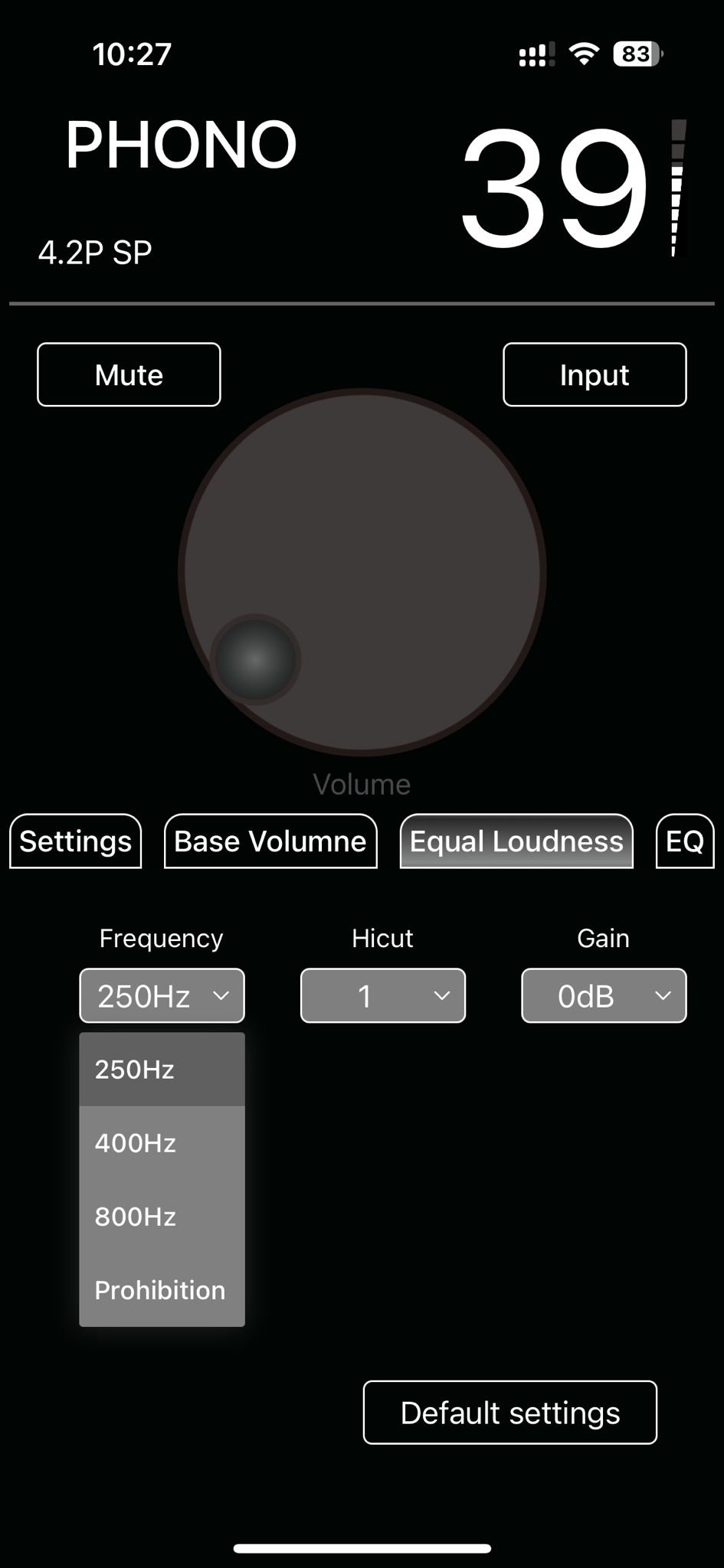
Task: Open the Gain dropdown set to 0dB
Action: 603,995
